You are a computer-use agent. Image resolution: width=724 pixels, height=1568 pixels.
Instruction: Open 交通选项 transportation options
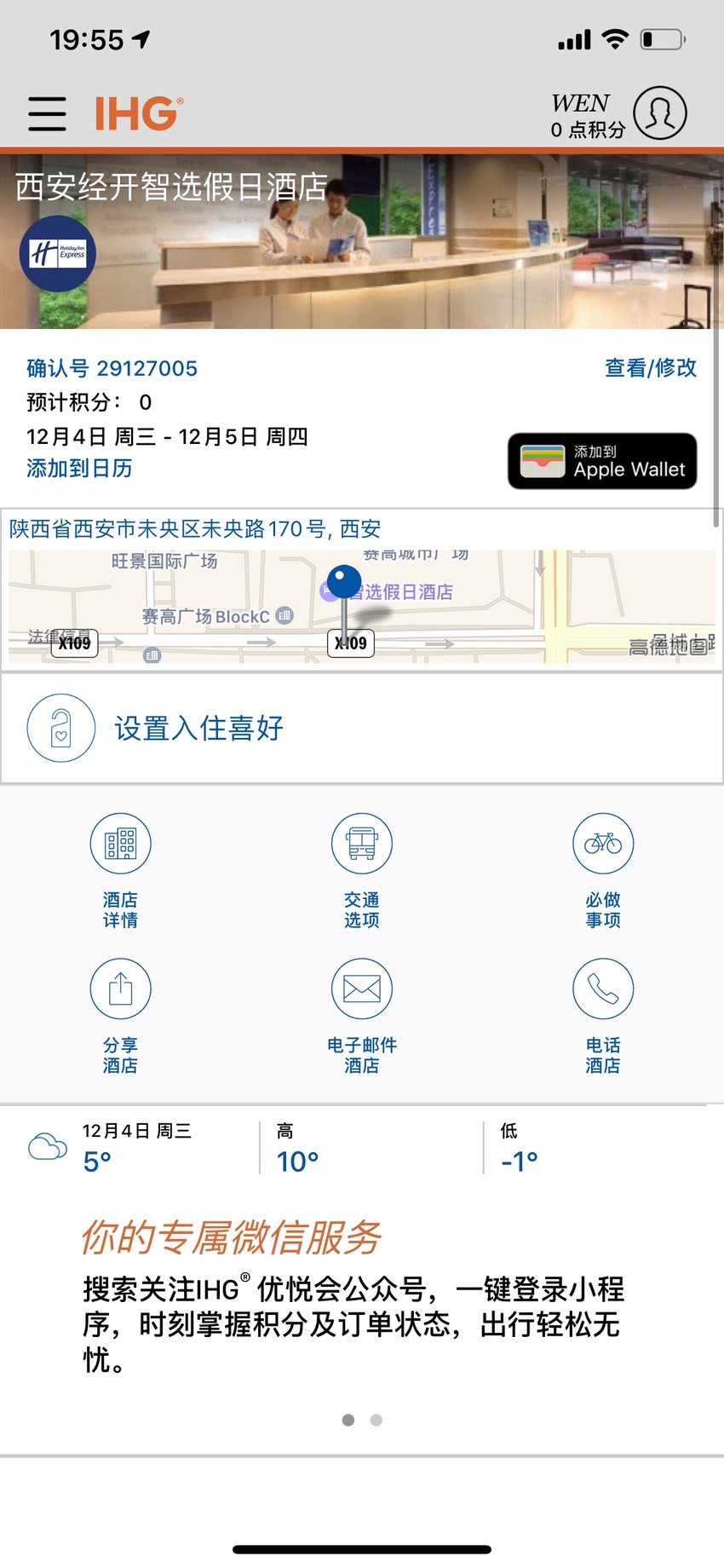[x=362, y=871]
